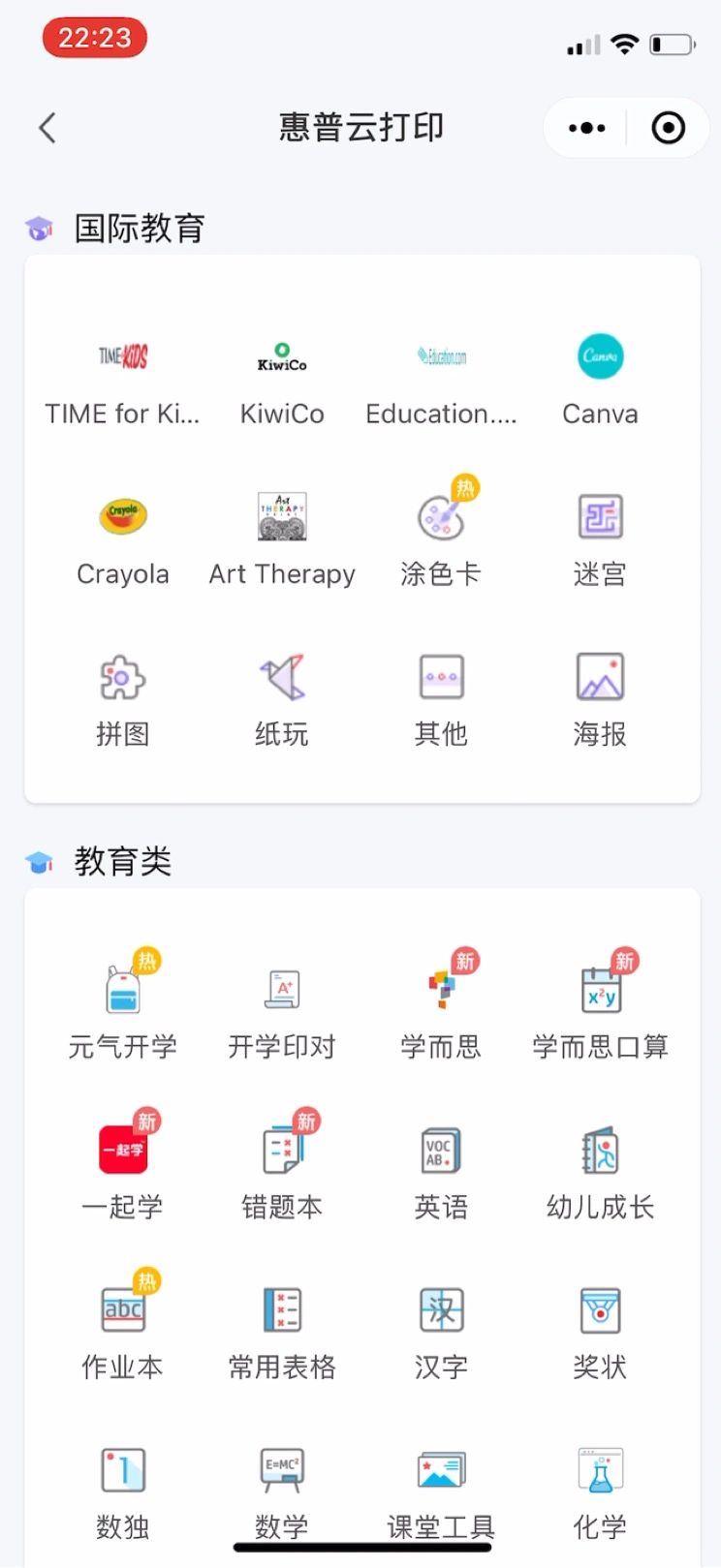Open Canva templates
721x1568 pixels.
pos(600,381)
